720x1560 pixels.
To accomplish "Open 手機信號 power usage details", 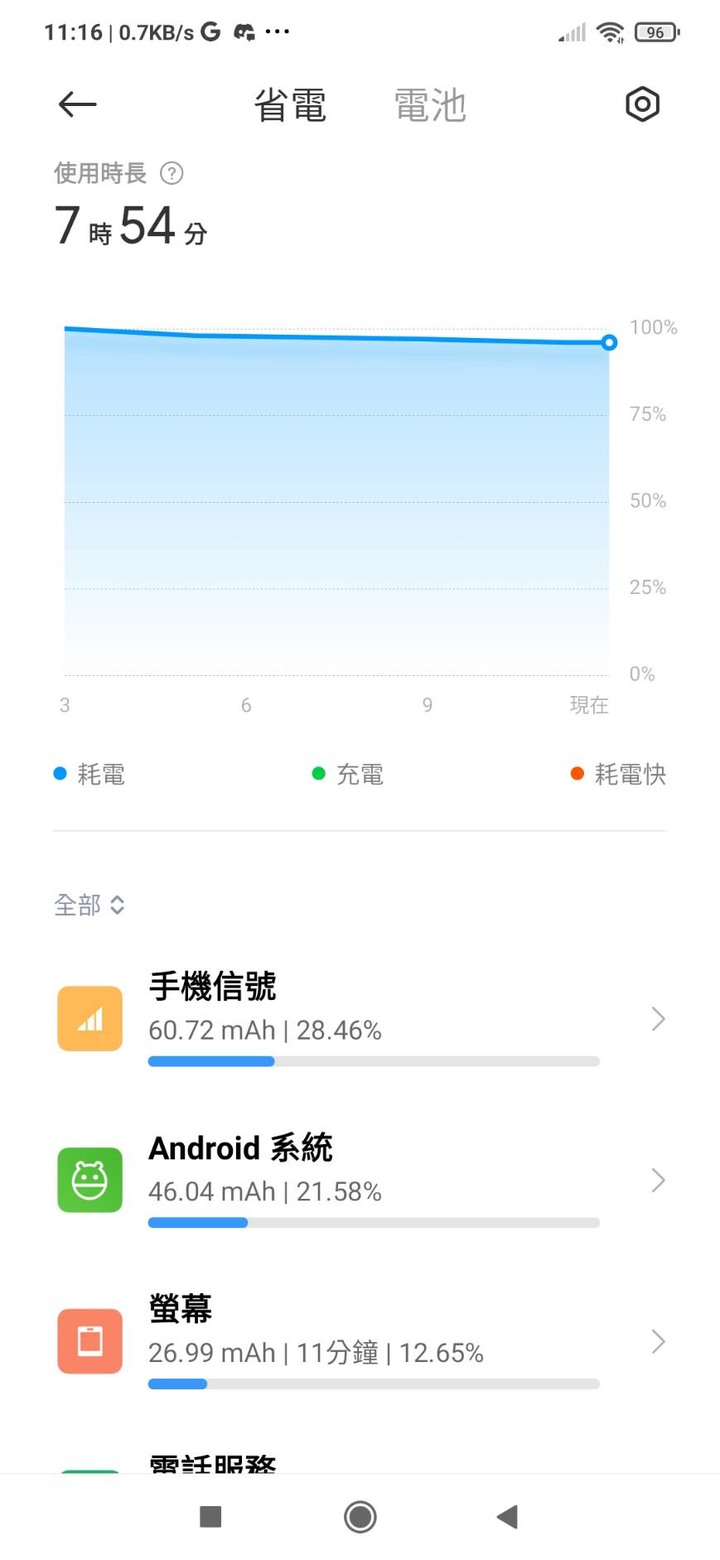I will point(360,1019).
